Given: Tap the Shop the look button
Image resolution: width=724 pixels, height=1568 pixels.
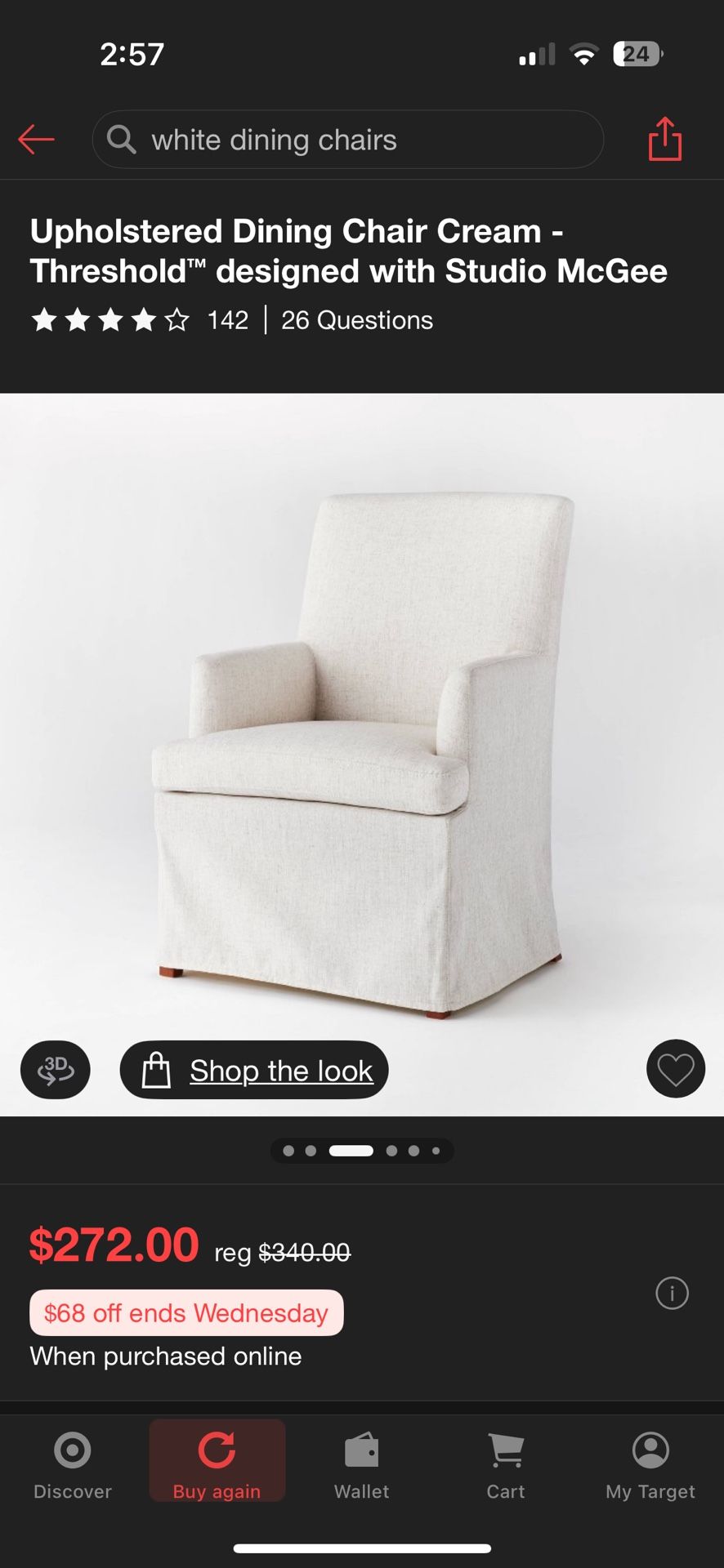Looking at the screenshot, I should (x=253, y=1070).
